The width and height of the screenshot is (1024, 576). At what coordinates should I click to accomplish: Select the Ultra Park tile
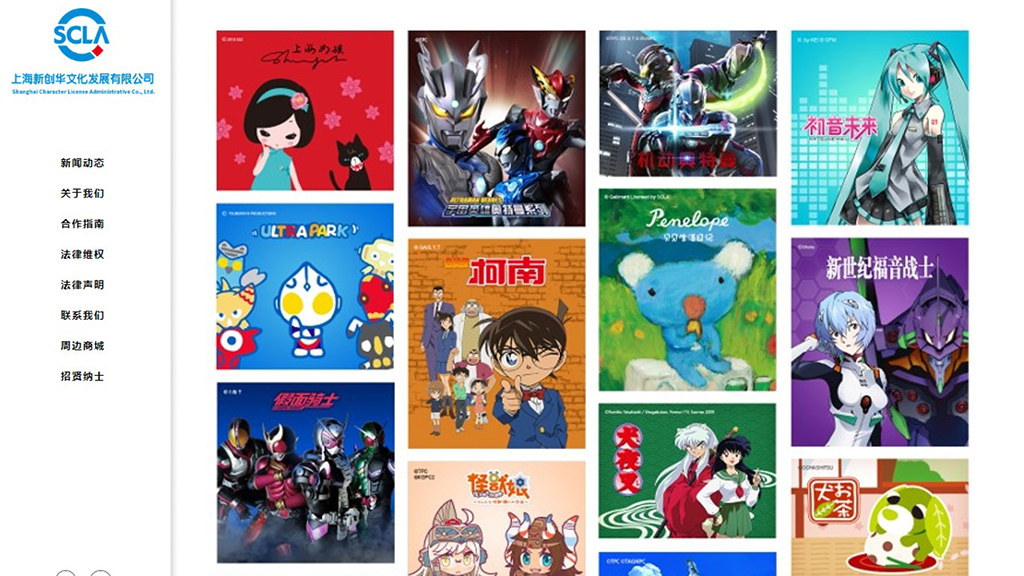coord(305,287)
